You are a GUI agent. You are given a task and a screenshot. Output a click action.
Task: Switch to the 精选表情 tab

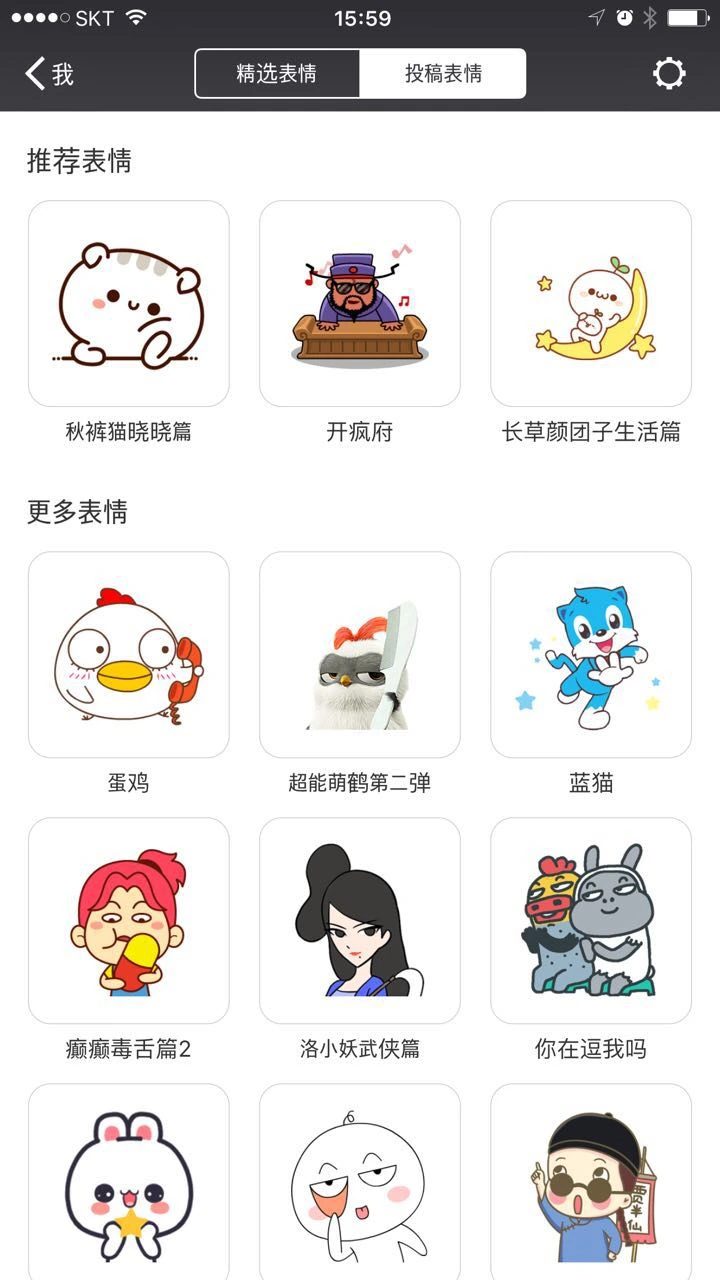click(x=277, y=72)
